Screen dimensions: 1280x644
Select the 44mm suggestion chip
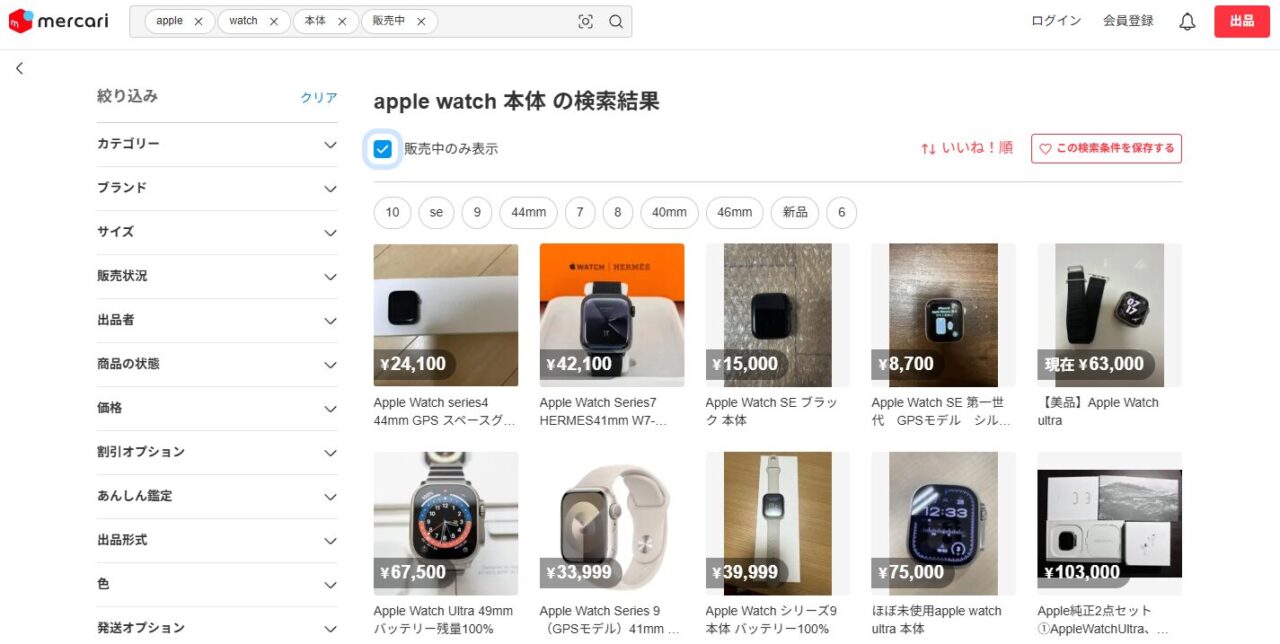tap(528, 213)
